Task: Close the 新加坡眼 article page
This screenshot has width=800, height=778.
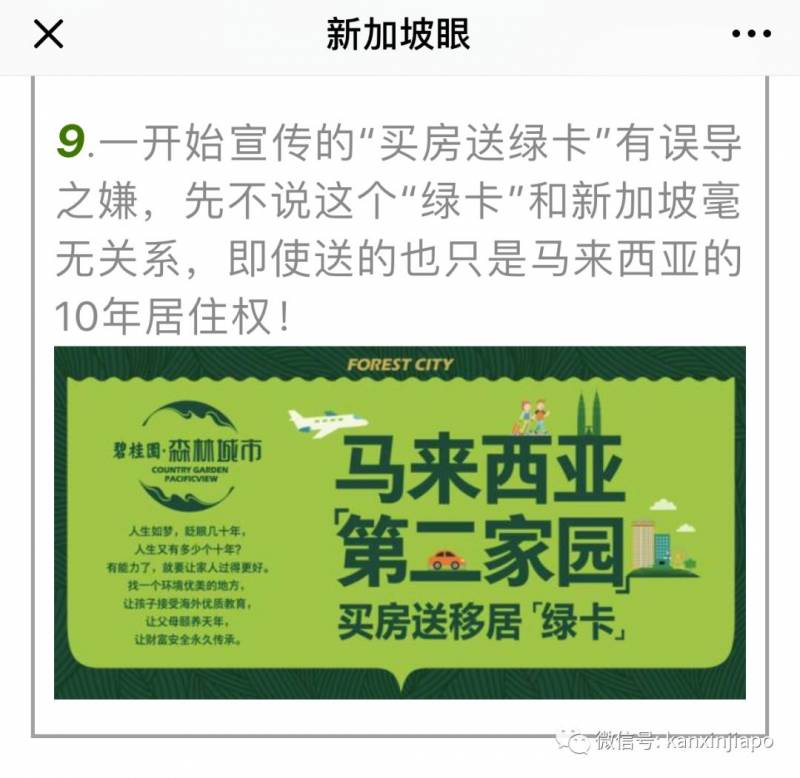Action: (x=48, y=35)
